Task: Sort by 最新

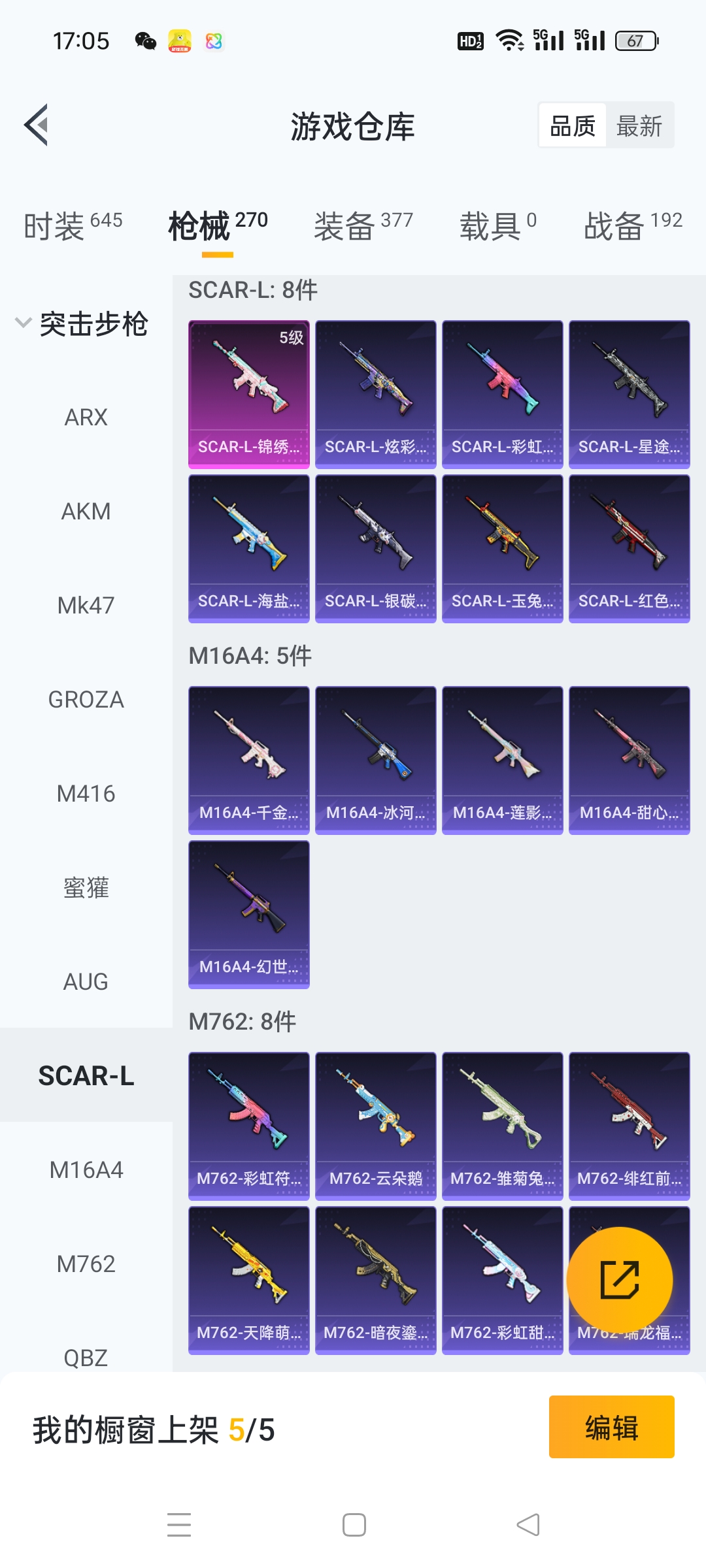Action: (x=639, y=125)
